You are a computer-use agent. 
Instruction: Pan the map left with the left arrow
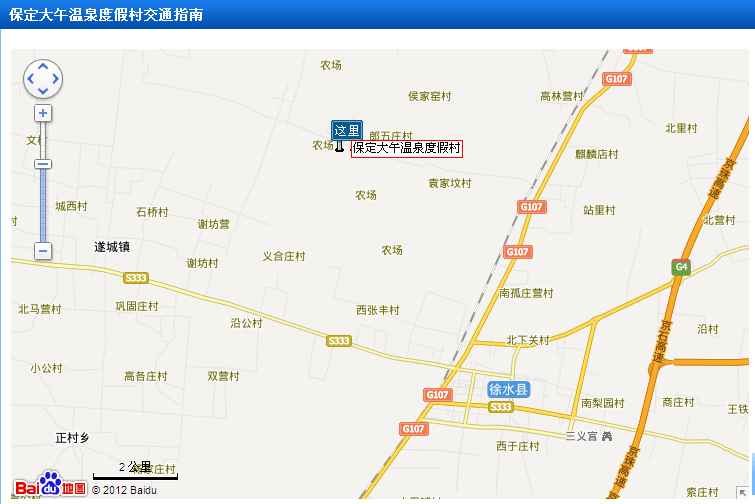click(32, 79)
